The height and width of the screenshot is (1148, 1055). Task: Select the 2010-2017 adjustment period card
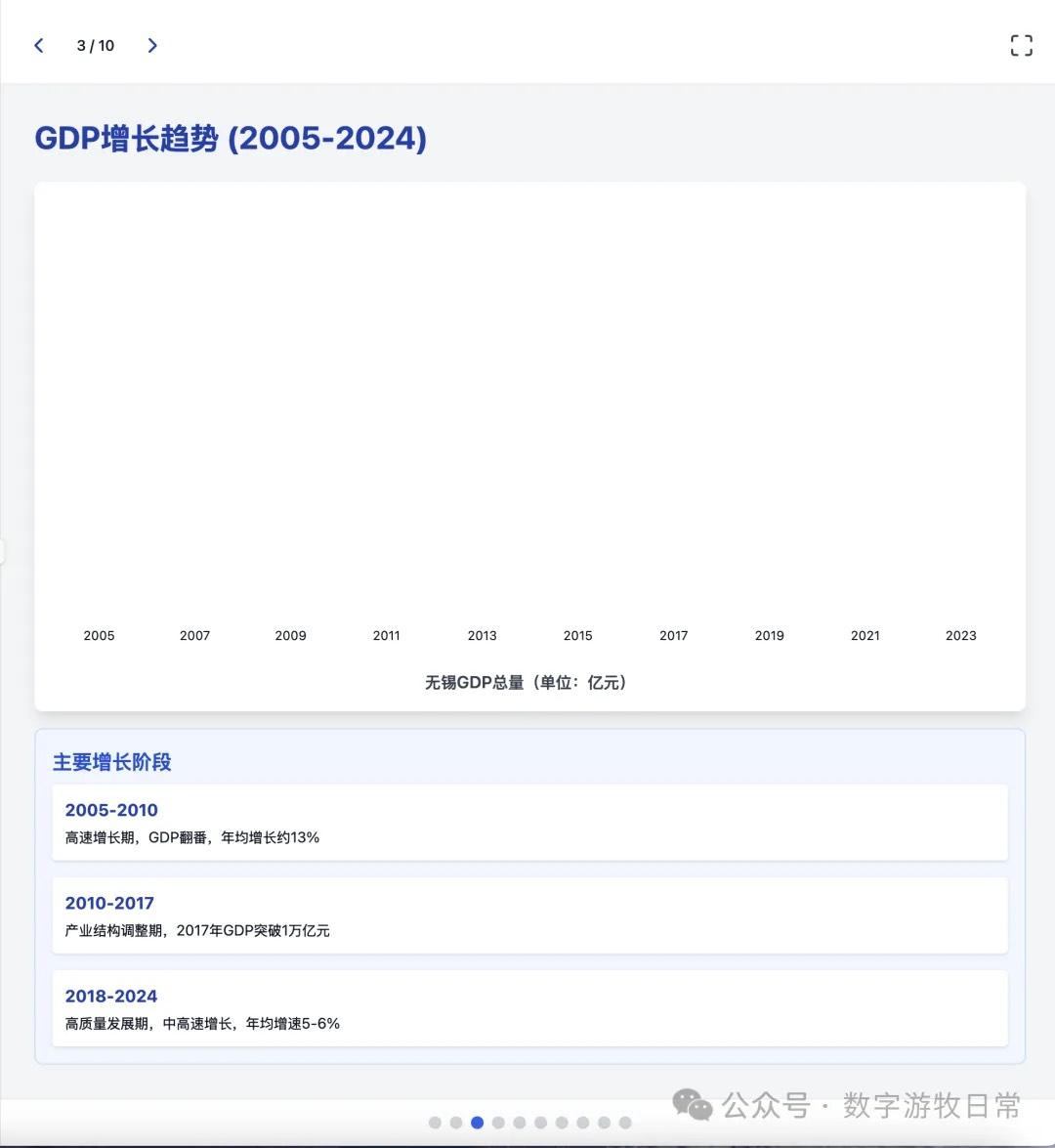528,915
